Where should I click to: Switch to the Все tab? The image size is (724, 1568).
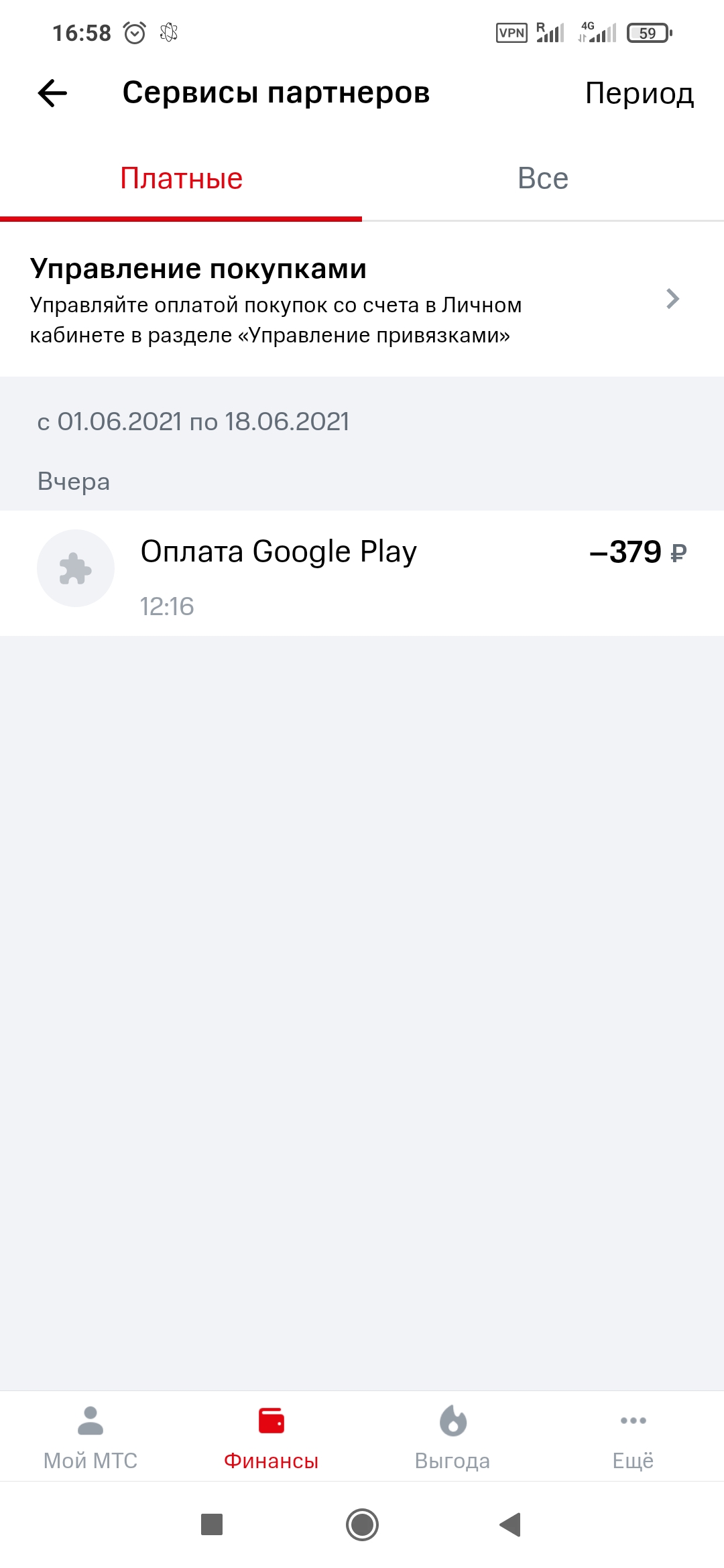[x=543, y=179]
